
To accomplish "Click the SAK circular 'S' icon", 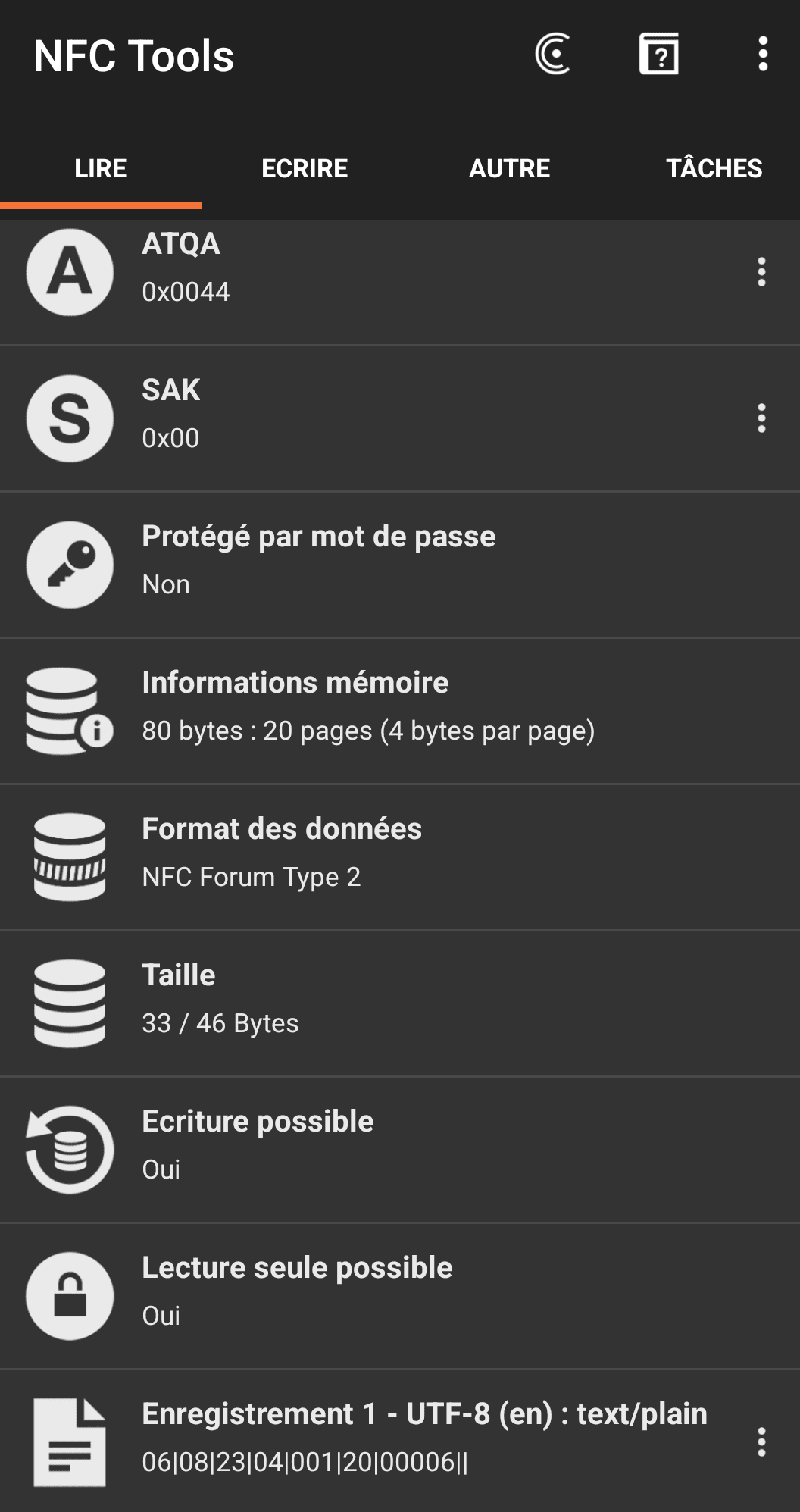I will [70, 418].
